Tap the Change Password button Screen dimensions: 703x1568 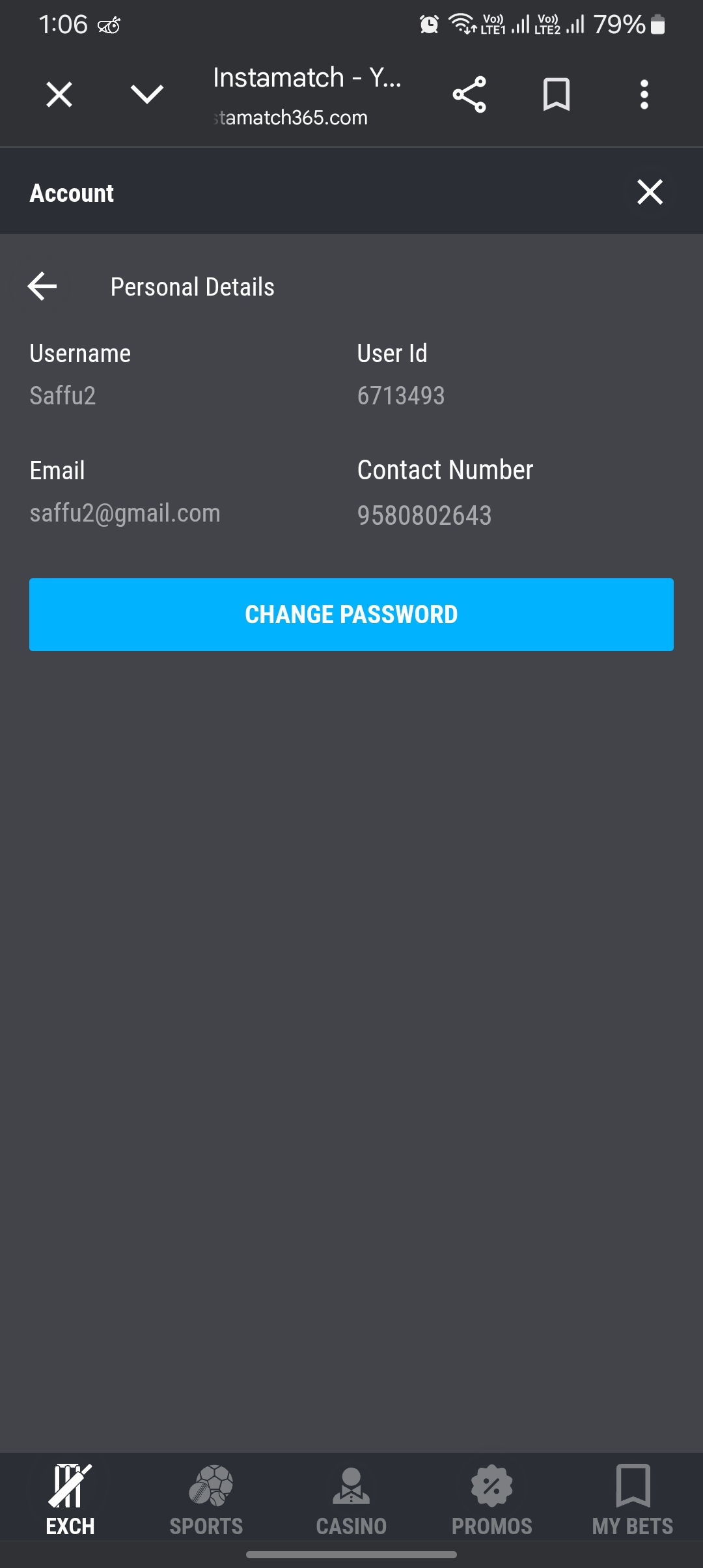pos(351,614)
